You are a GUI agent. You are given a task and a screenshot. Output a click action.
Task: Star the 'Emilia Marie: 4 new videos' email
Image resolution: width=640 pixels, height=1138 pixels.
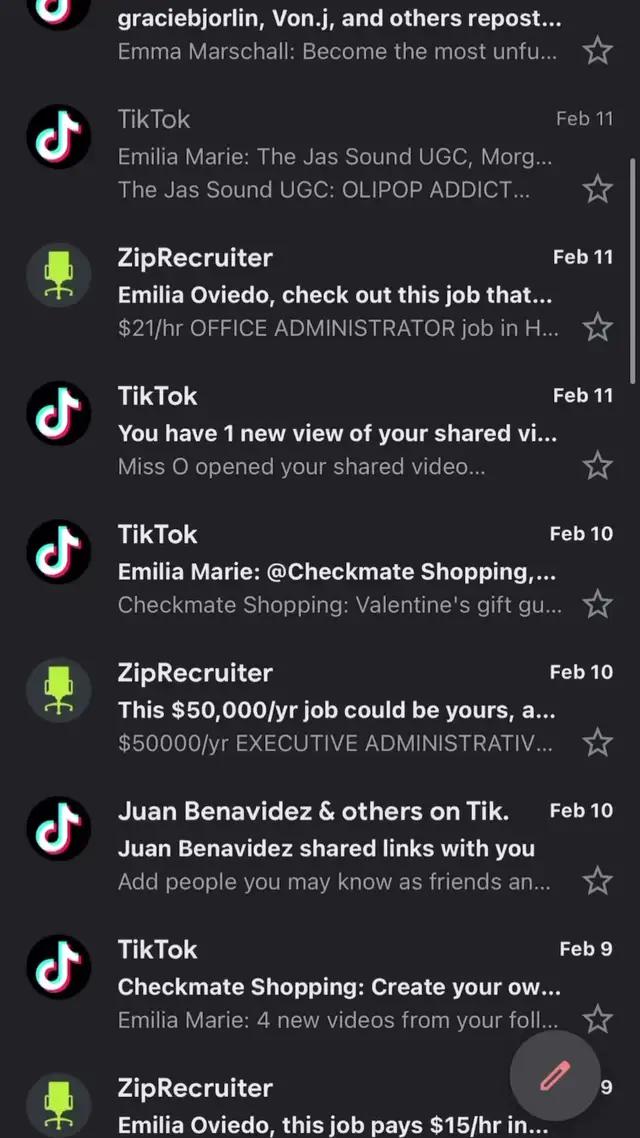tap(597, 1018)
